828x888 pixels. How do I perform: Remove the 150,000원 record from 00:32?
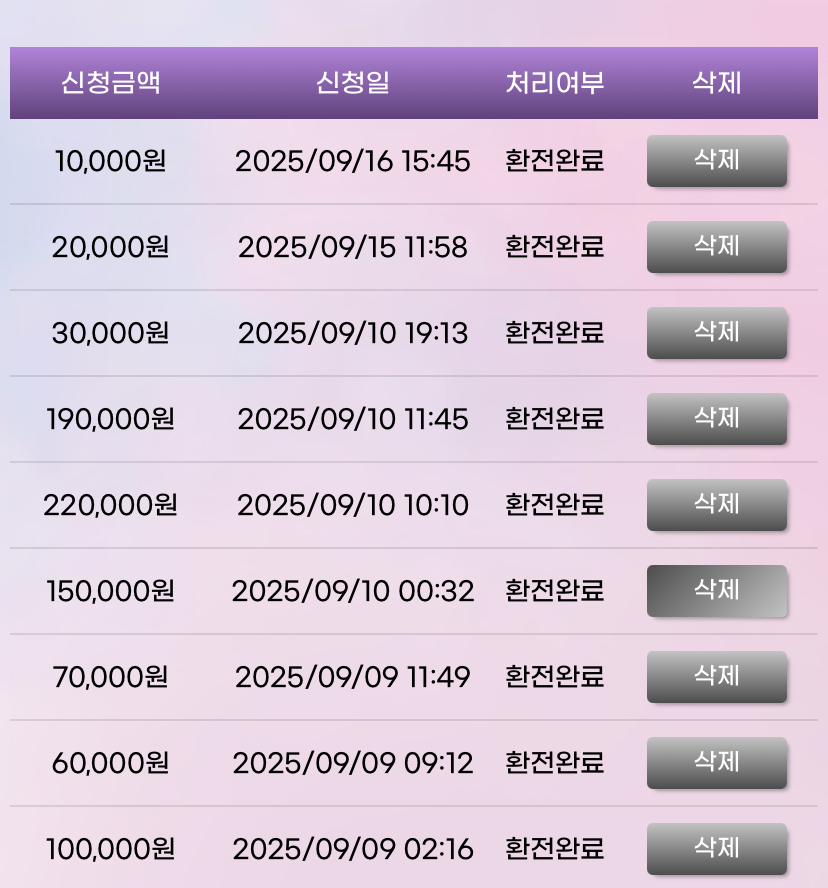[x=716, y=591]
